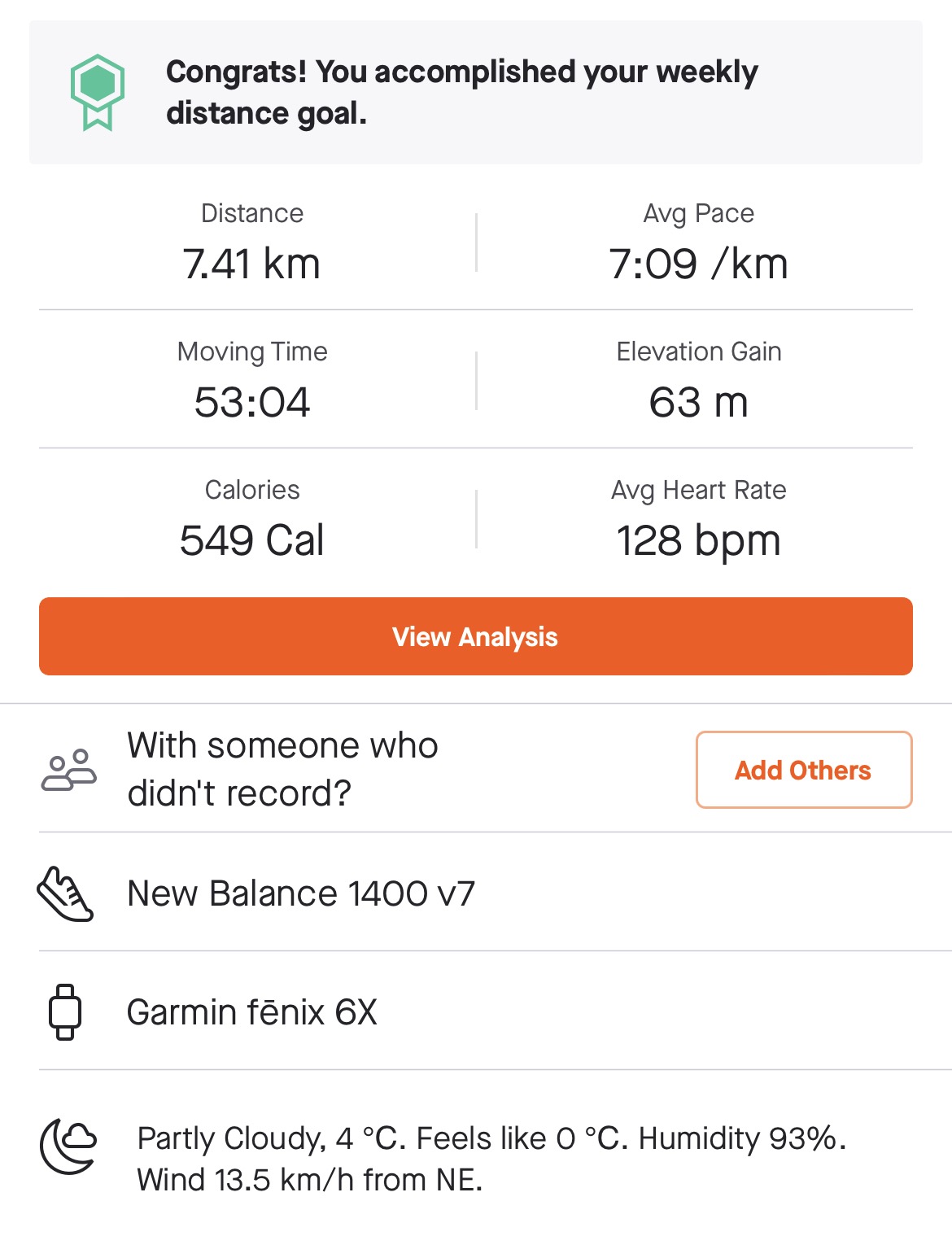Click the Moving Time value 53:04

pyautogui.click(x=252, y=400)
